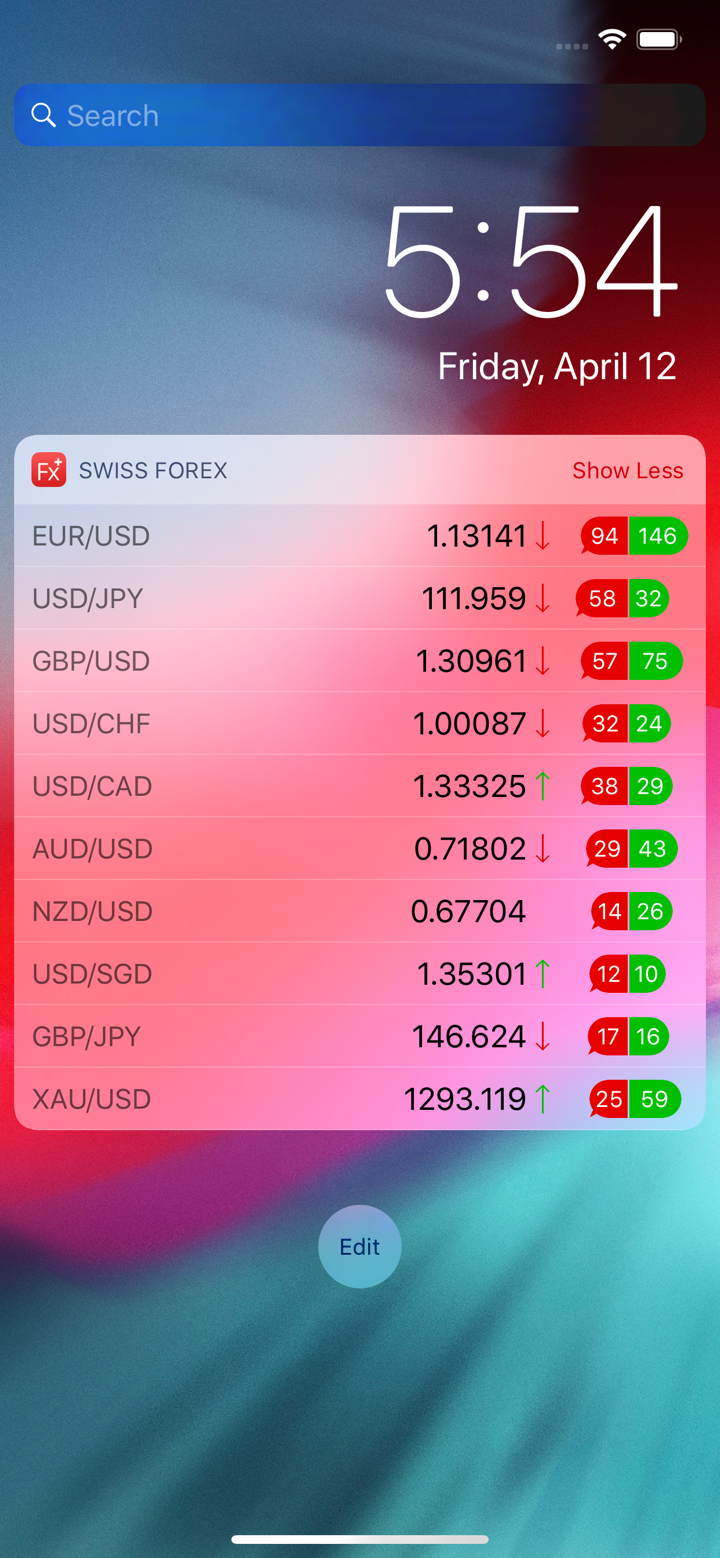The width and height of the screenshot is (720, 1558).
Task: Open the EUR/USD rate row
Action: click(360, 536)
